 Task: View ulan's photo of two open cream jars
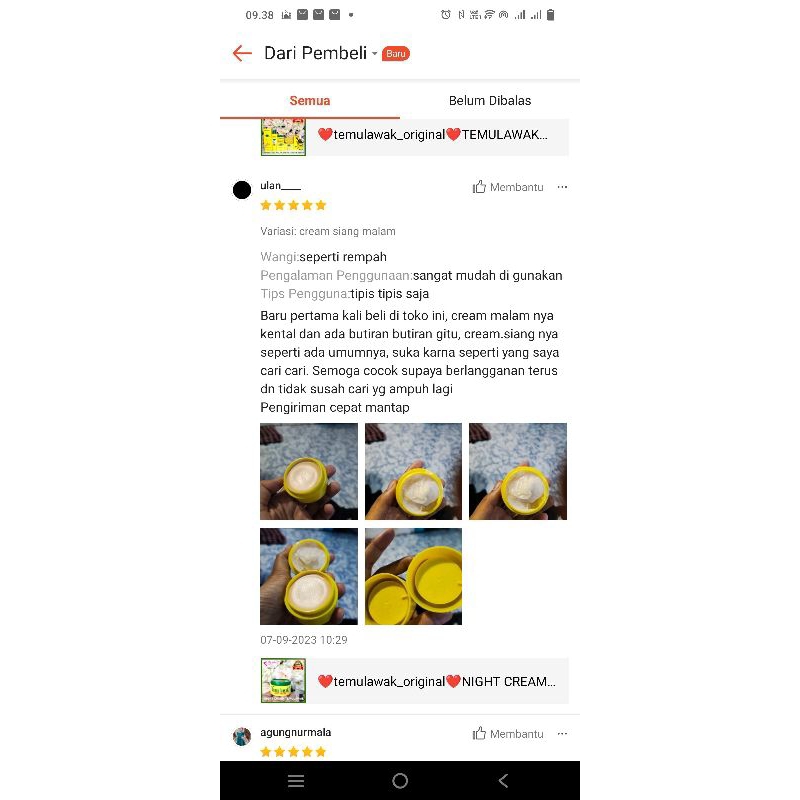309,576
